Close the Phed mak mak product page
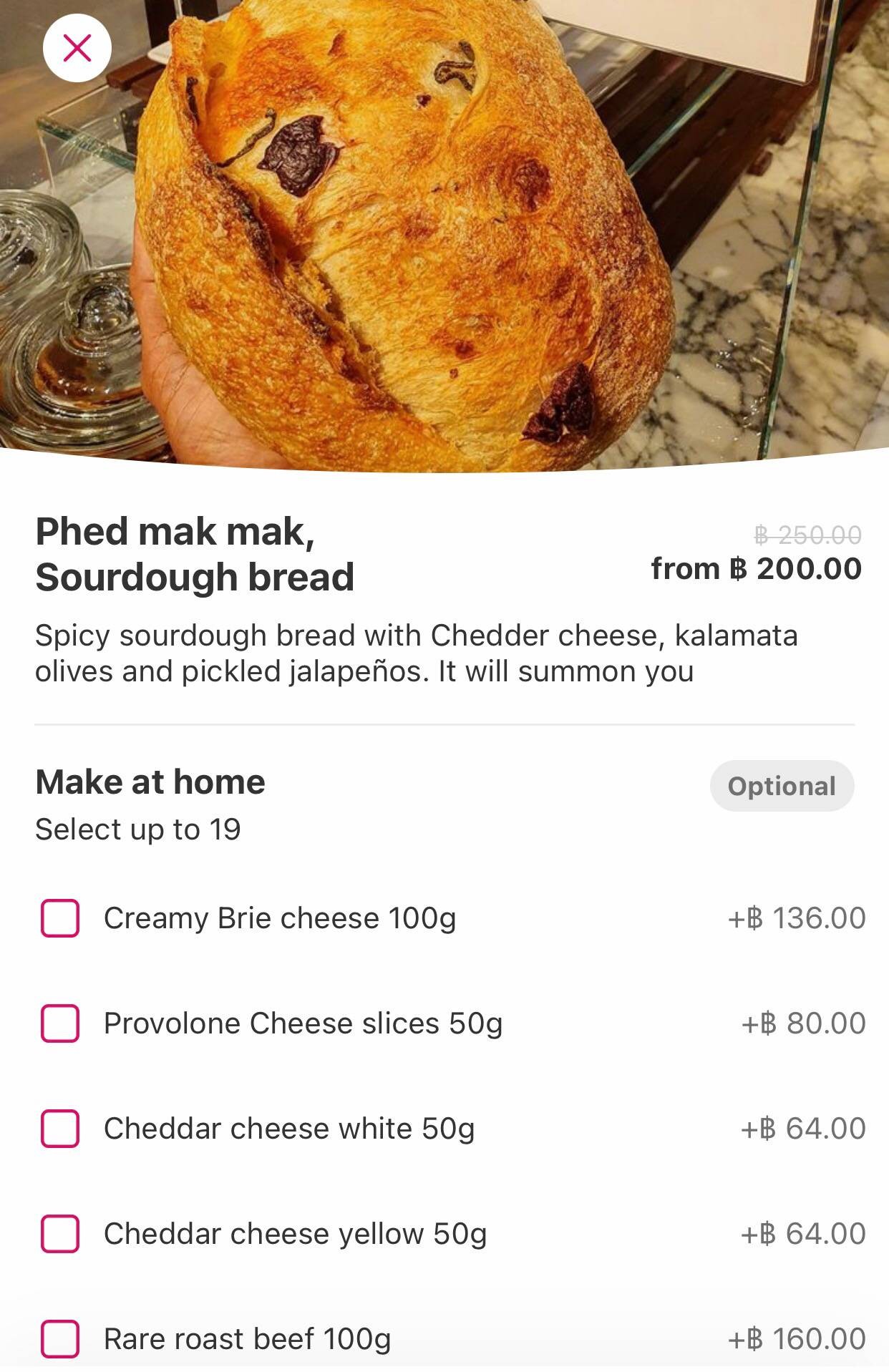889x1372 pixels. [x=79, y=47]
